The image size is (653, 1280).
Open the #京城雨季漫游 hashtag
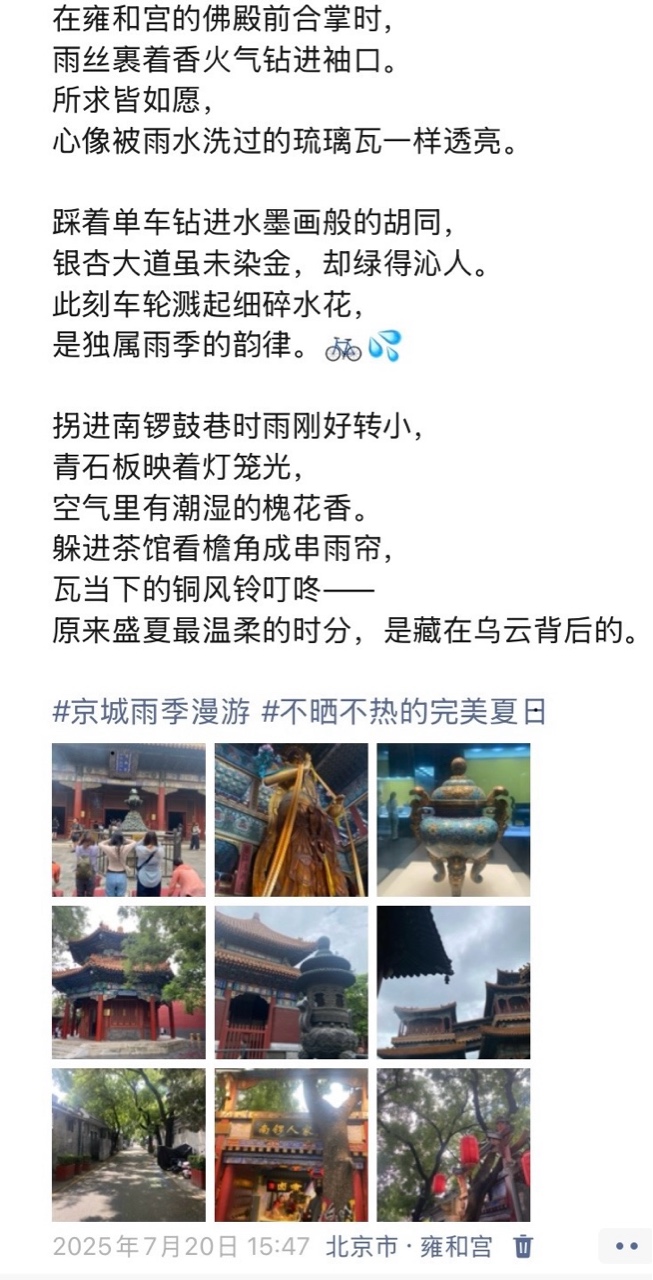click(152, 713)
